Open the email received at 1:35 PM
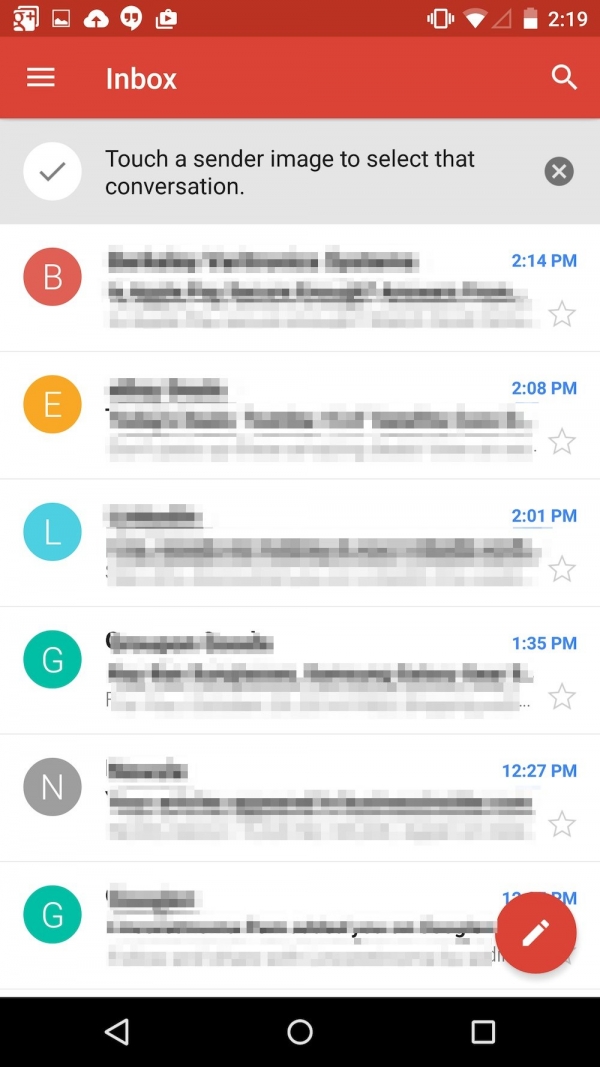This screenshot has height=1067, width=600. (300, 670)
